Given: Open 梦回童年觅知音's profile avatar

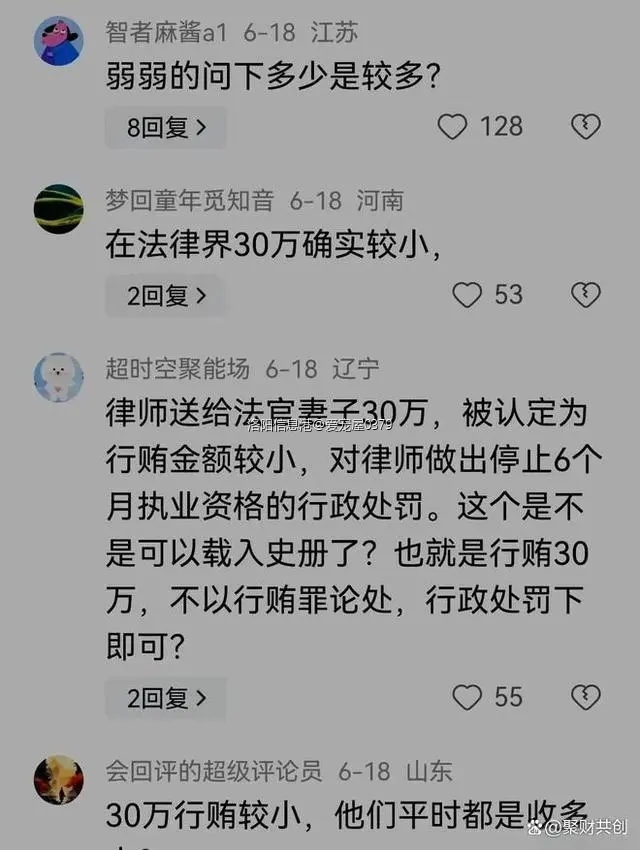Looking at the screenshot, I should coord(58,209).
